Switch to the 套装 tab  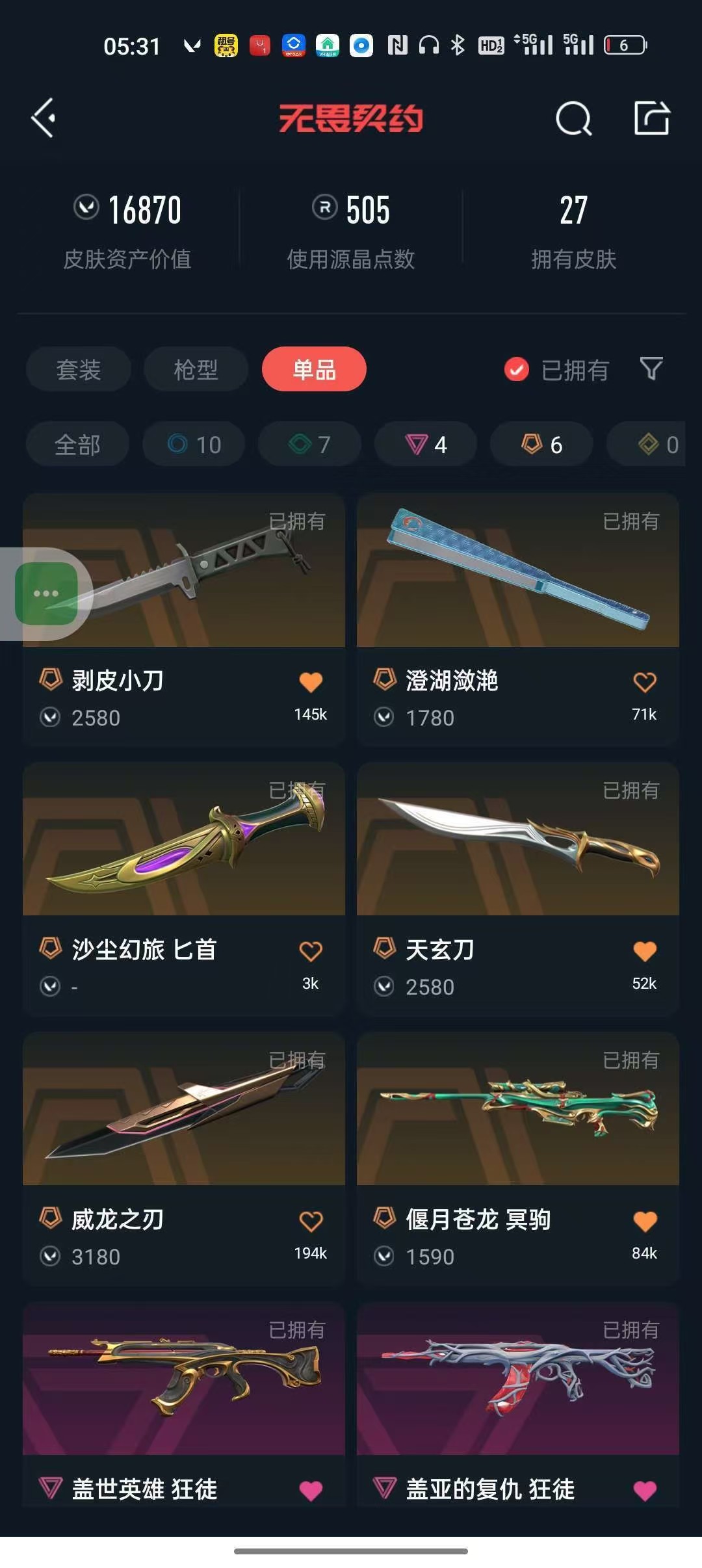click(79, 369)
